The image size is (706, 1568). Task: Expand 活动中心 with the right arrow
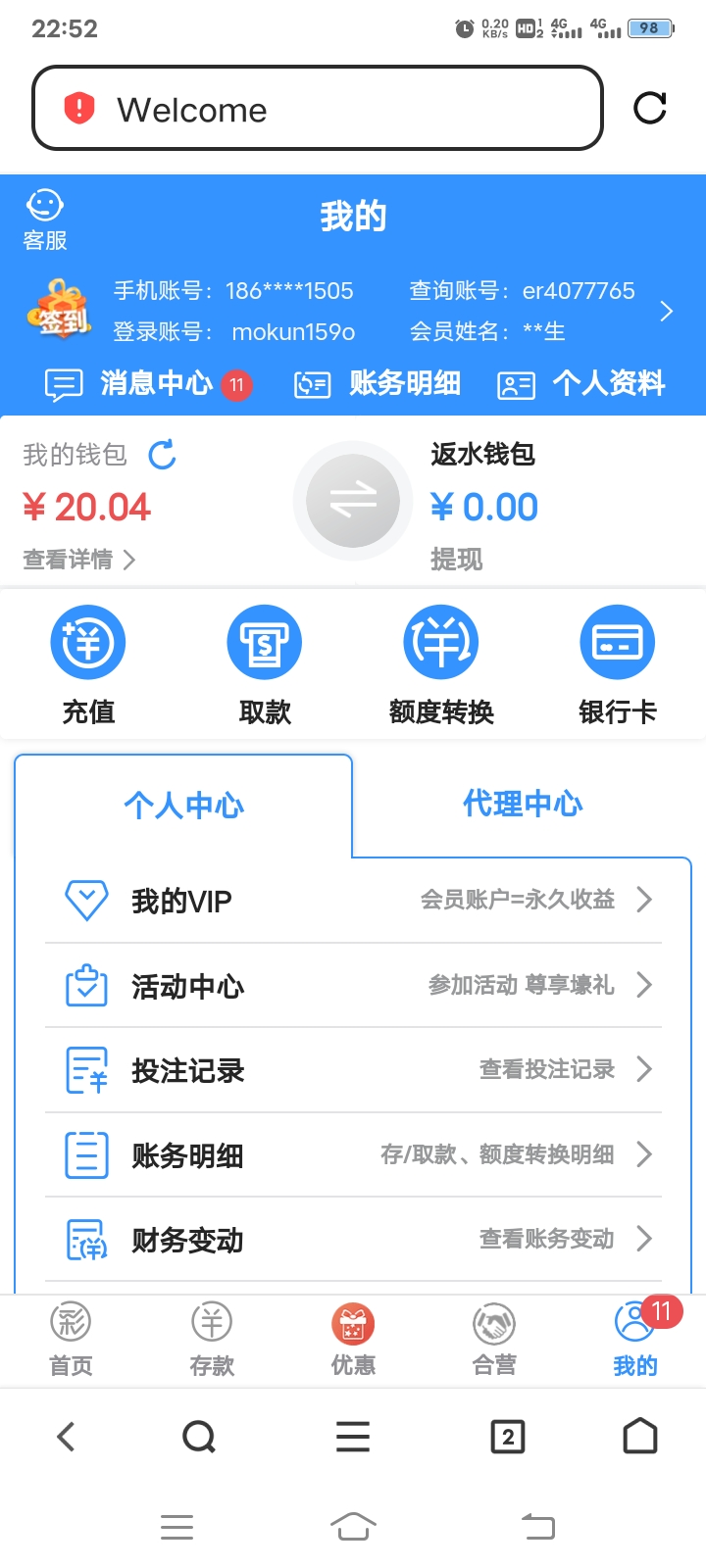(645, 985)
